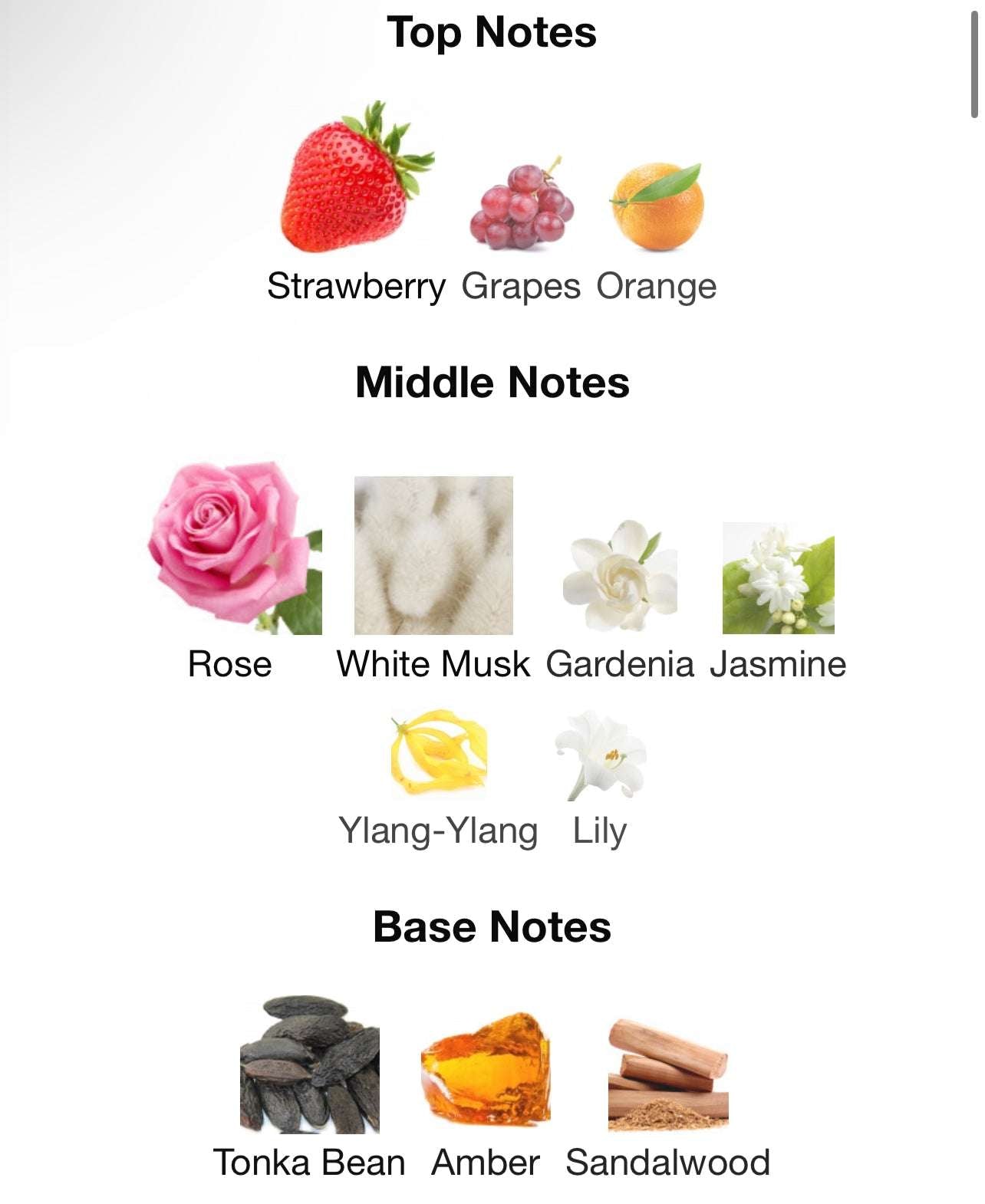The height and width of the screenshot is (1204, 985).
Task: View the Sandalwood note
Action: pyautogui.click(x=667, y=1076)
